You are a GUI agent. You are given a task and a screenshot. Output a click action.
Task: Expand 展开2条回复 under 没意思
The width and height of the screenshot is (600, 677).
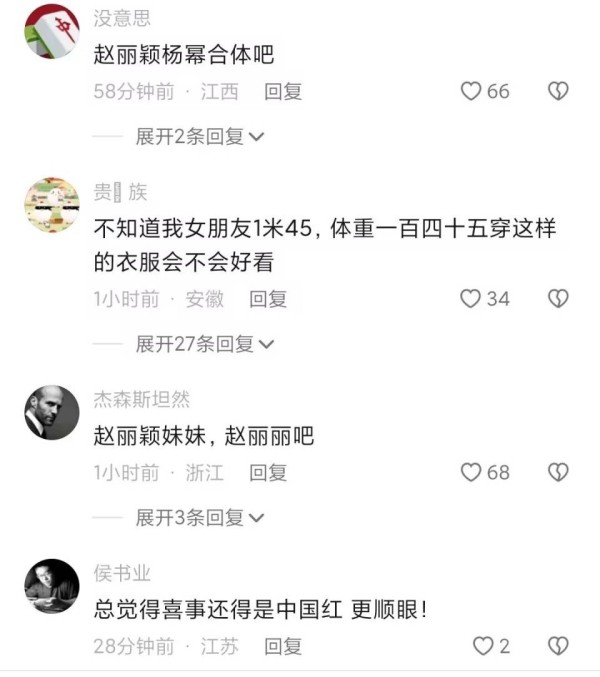200,137
